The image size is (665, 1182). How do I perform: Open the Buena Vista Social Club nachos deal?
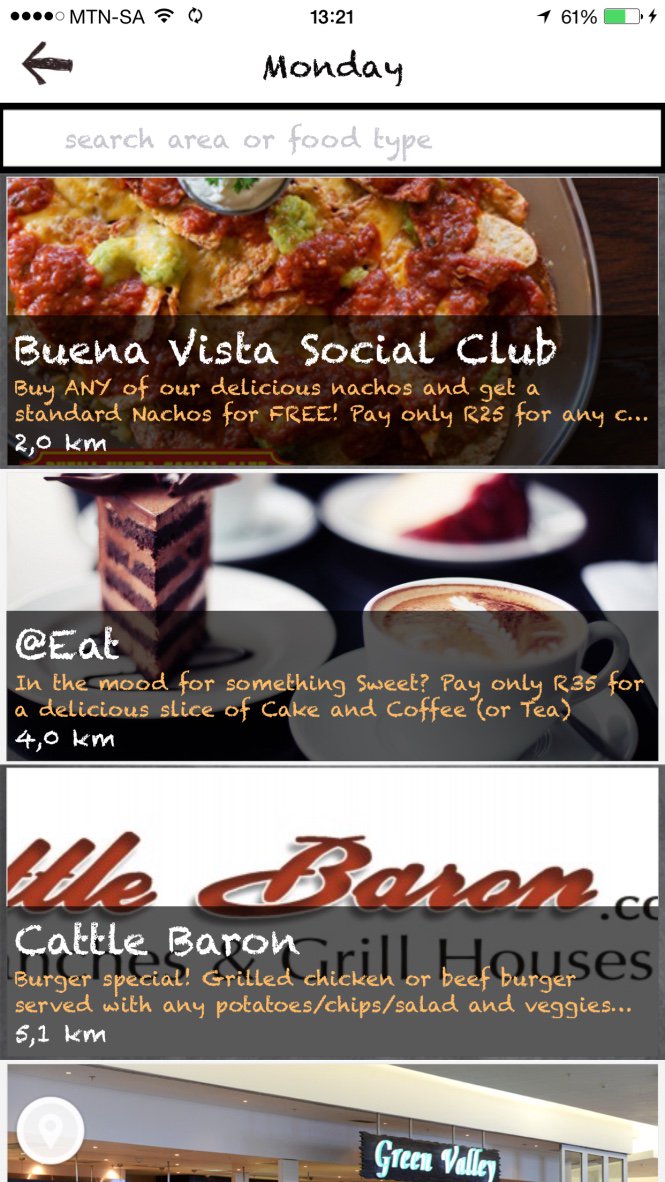tap(332, 322)
